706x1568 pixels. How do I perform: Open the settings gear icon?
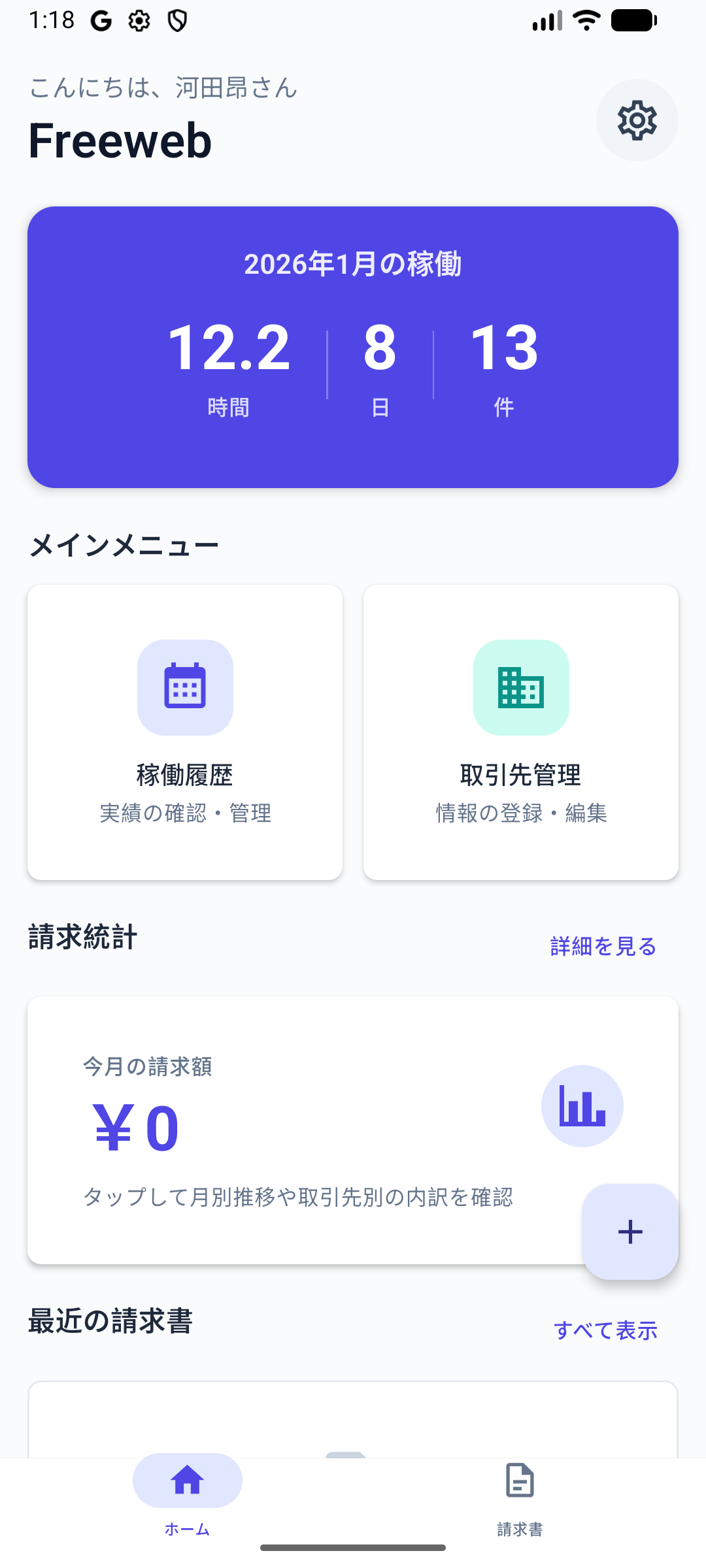click(637, 120)
